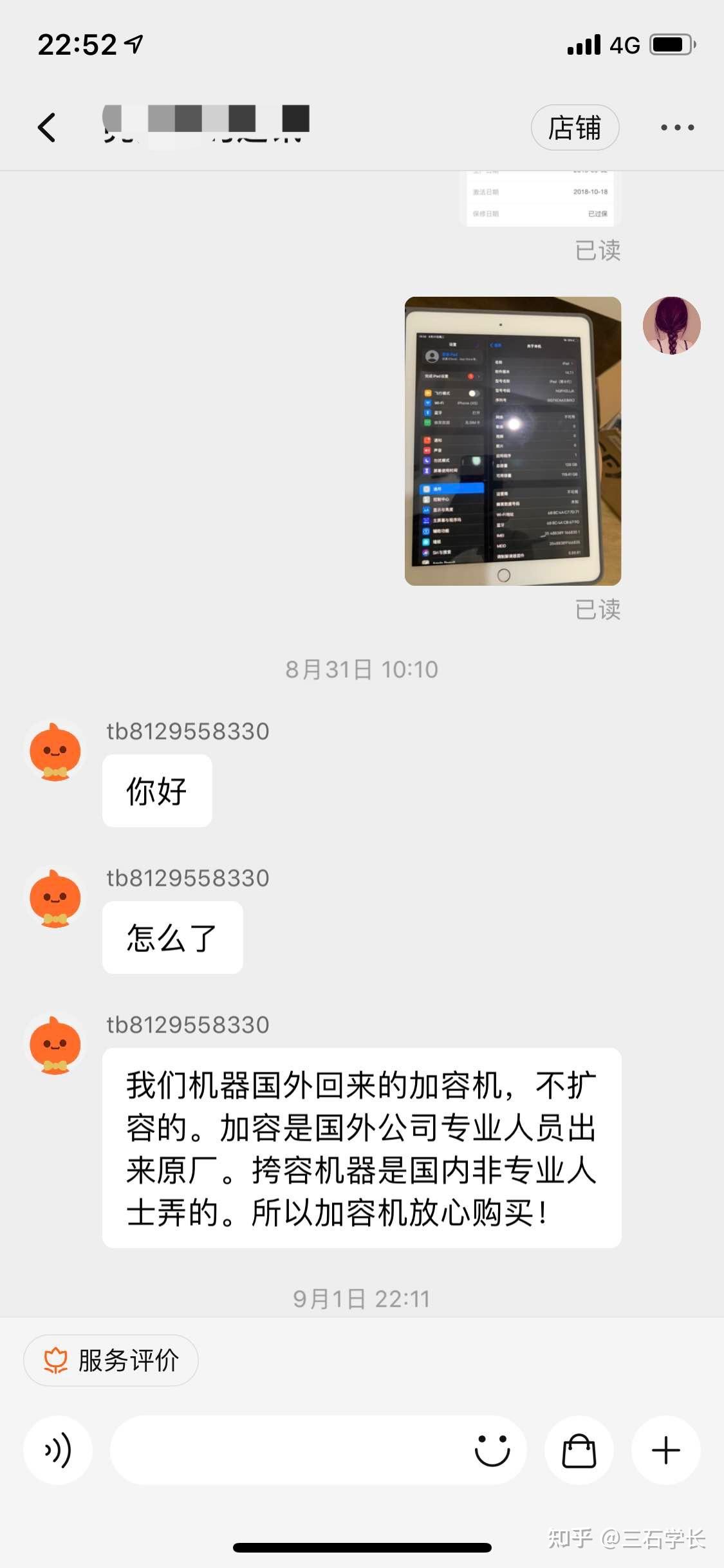Open the emoji picker
724x1568 pixels.
point(492,1450)
